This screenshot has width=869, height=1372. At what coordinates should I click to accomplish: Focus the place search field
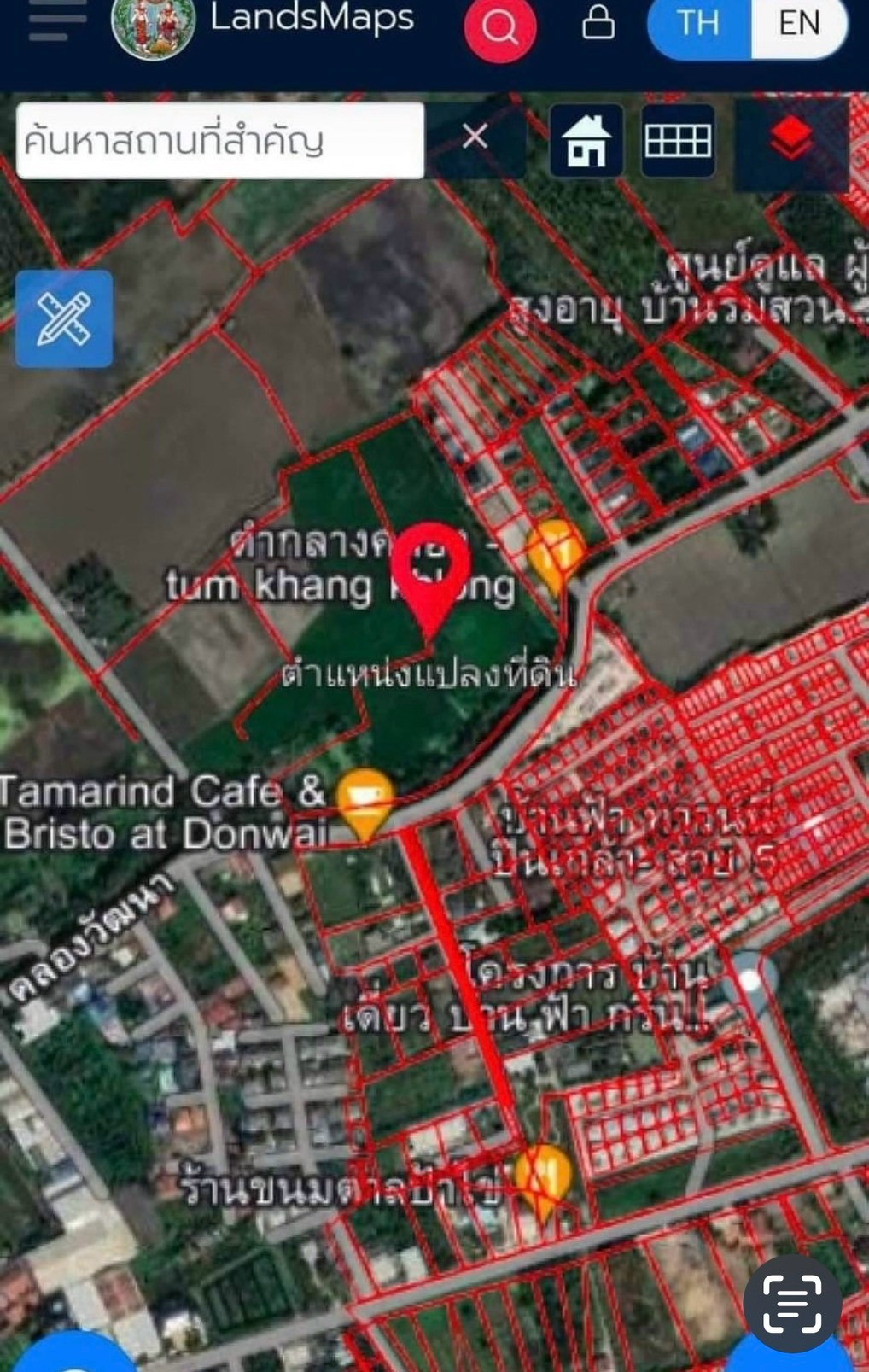[219, 141]
